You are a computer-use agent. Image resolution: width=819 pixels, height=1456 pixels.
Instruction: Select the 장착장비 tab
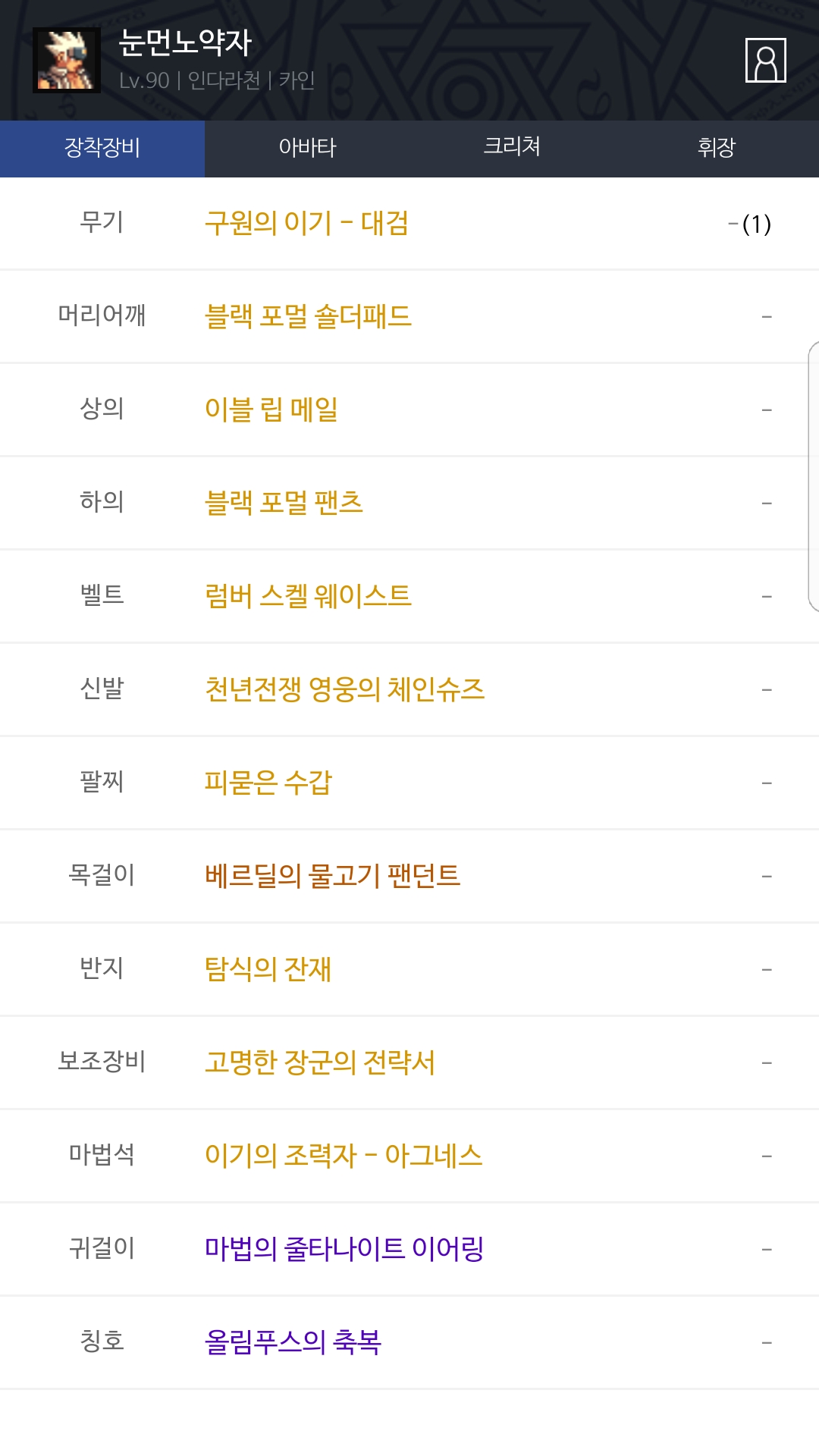pyautogui.click(x=102, y=148)
